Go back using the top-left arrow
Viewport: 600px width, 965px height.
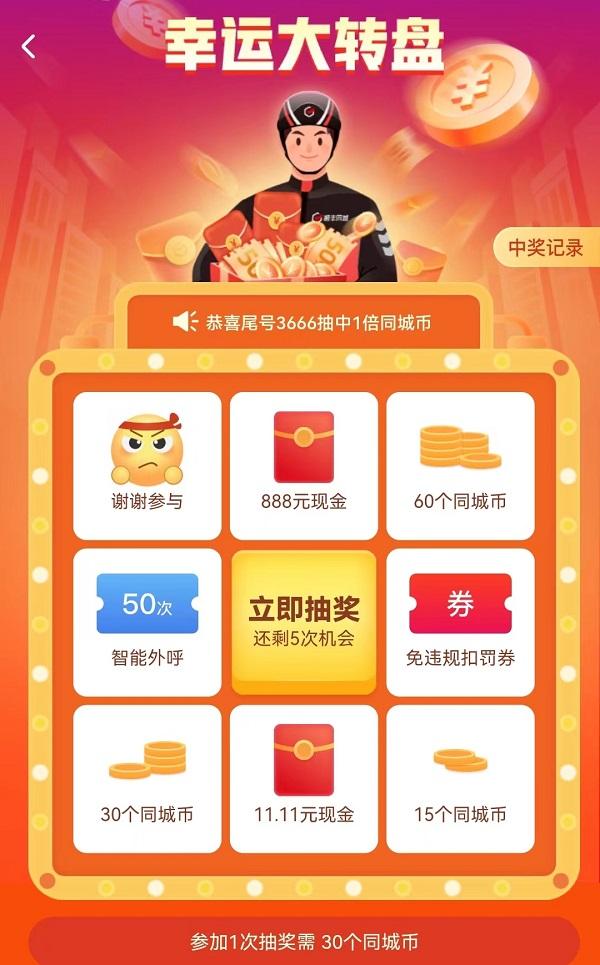point(28,45)
